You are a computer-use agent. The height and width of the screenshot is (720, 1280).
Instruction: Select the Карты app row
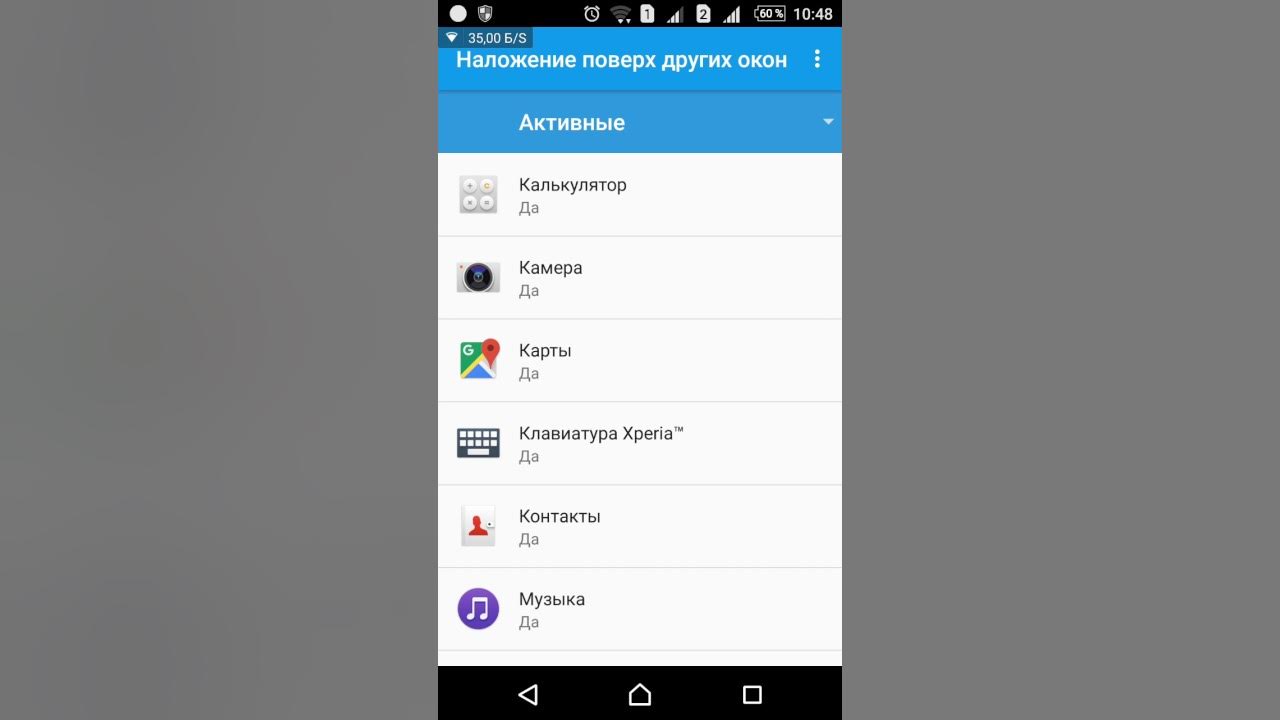[x=639, y=361]
